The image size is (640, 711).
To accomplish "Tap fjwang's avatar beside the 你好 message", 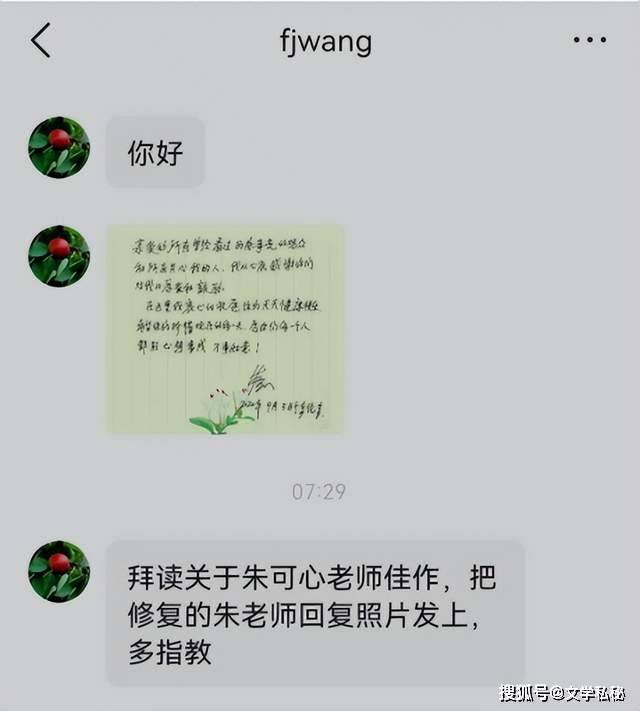I will (59, 147).
